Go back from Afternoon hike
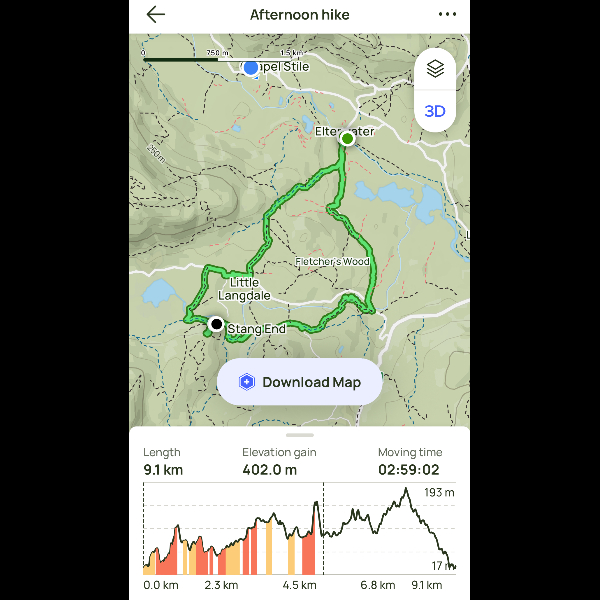The width and height of the screenshot is (600, 600). pyautogui.click(x=155, y=15)
